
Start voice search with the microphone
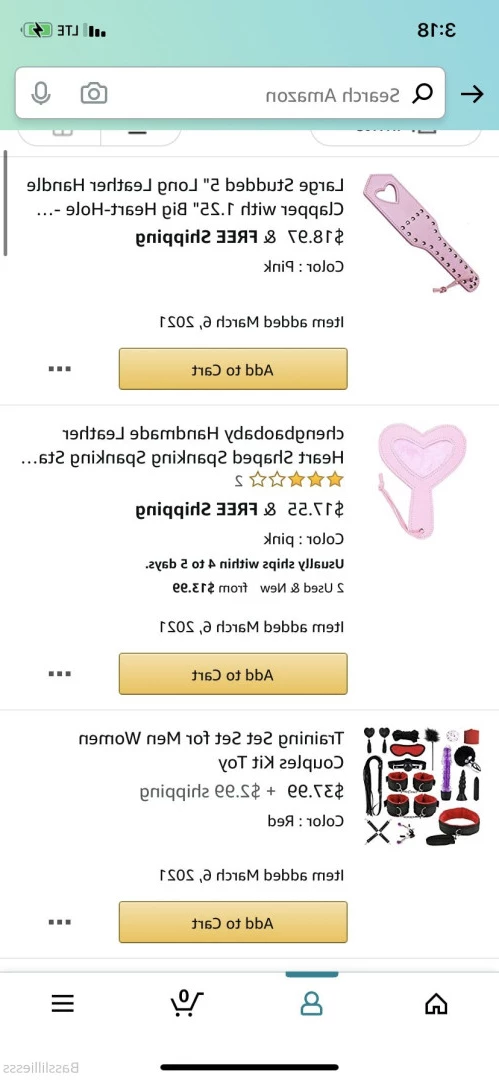(41, 94)
